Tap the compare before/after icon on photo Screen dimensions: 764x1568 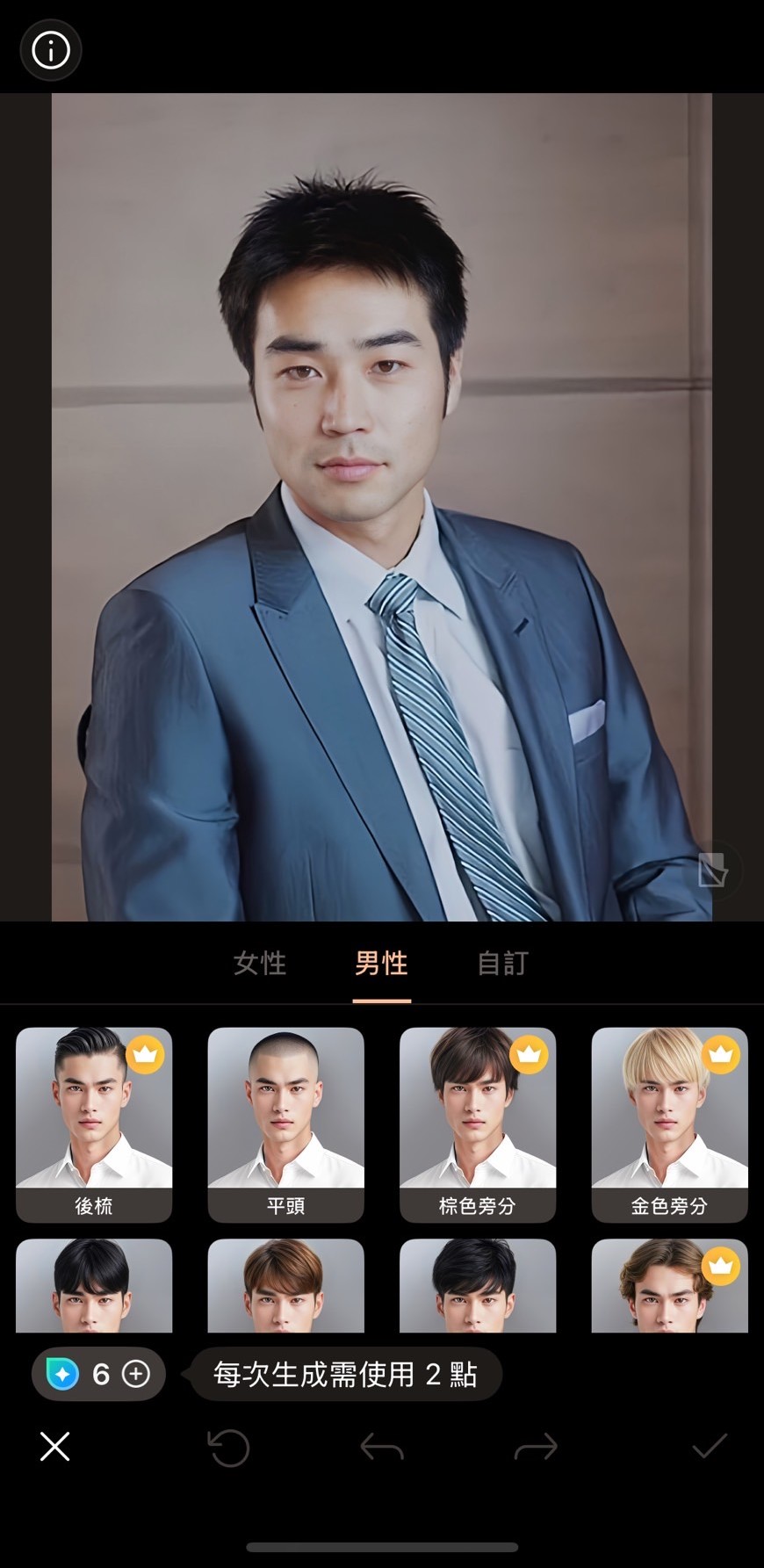[712, 870]
